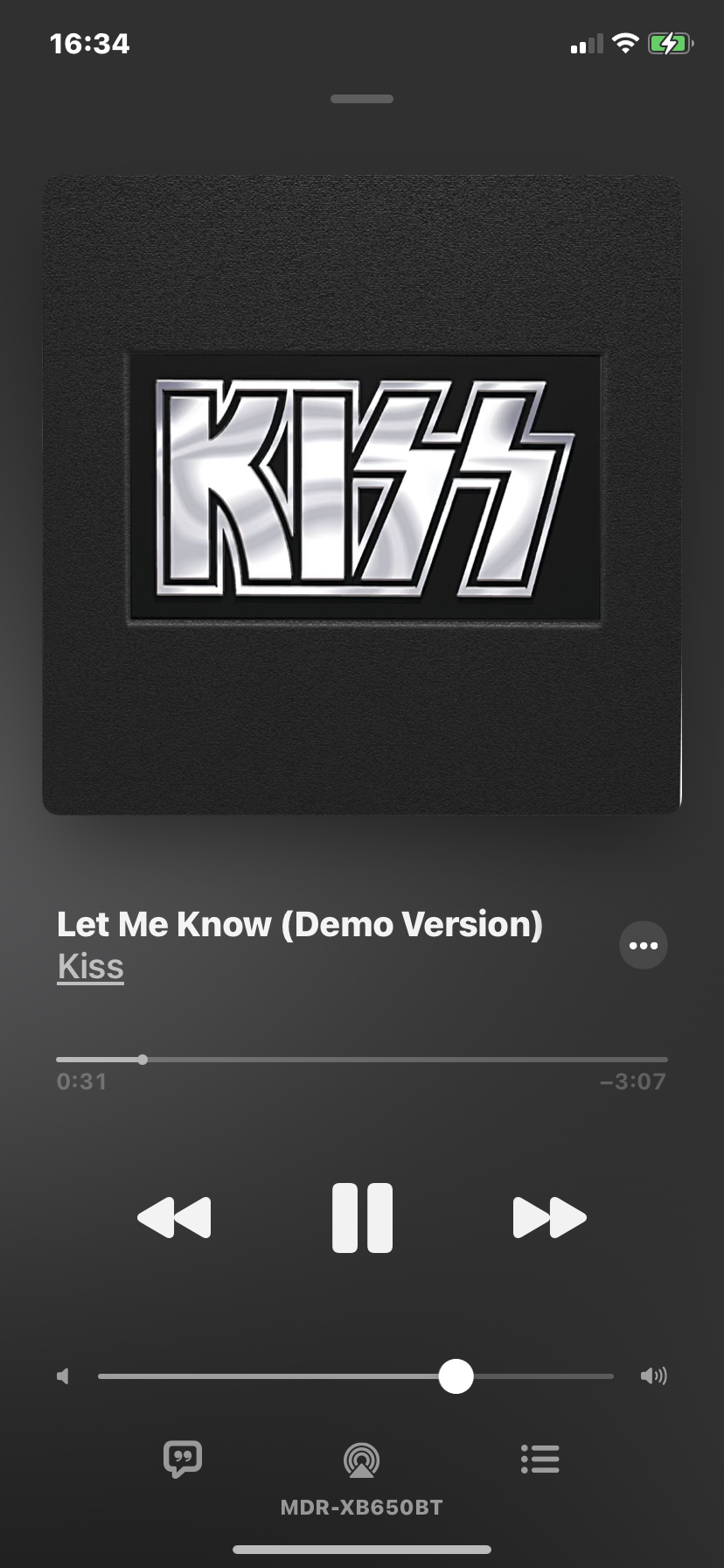Tap the grabber handle to close the player
Image resolution: width=724 pixels, height=1568 pixels.
pyautogui.click(x=362, y=99)
